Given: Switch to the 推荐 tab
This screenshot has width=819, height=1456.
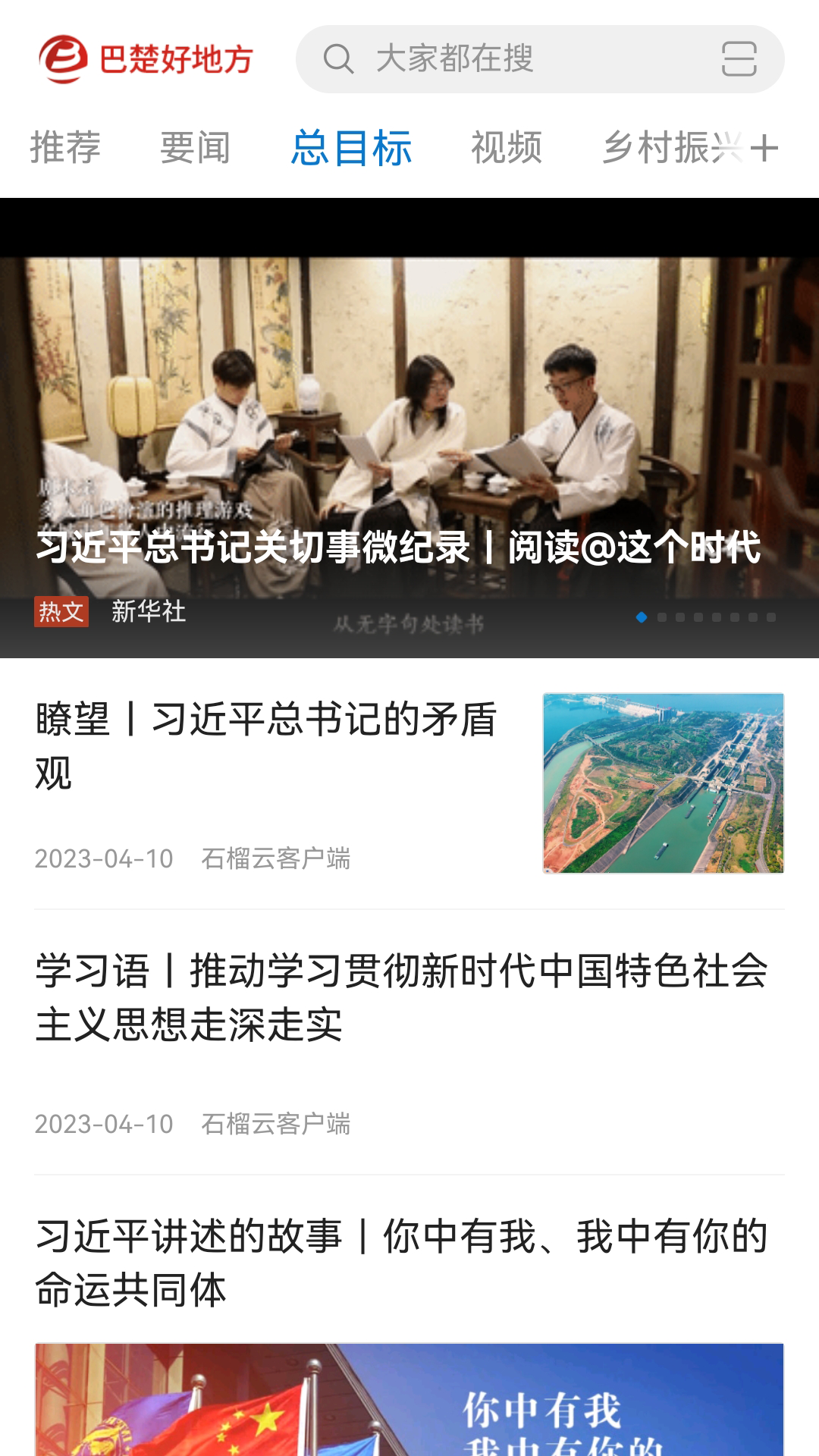Looking at the screenshot, I should (x=65, y=147).
